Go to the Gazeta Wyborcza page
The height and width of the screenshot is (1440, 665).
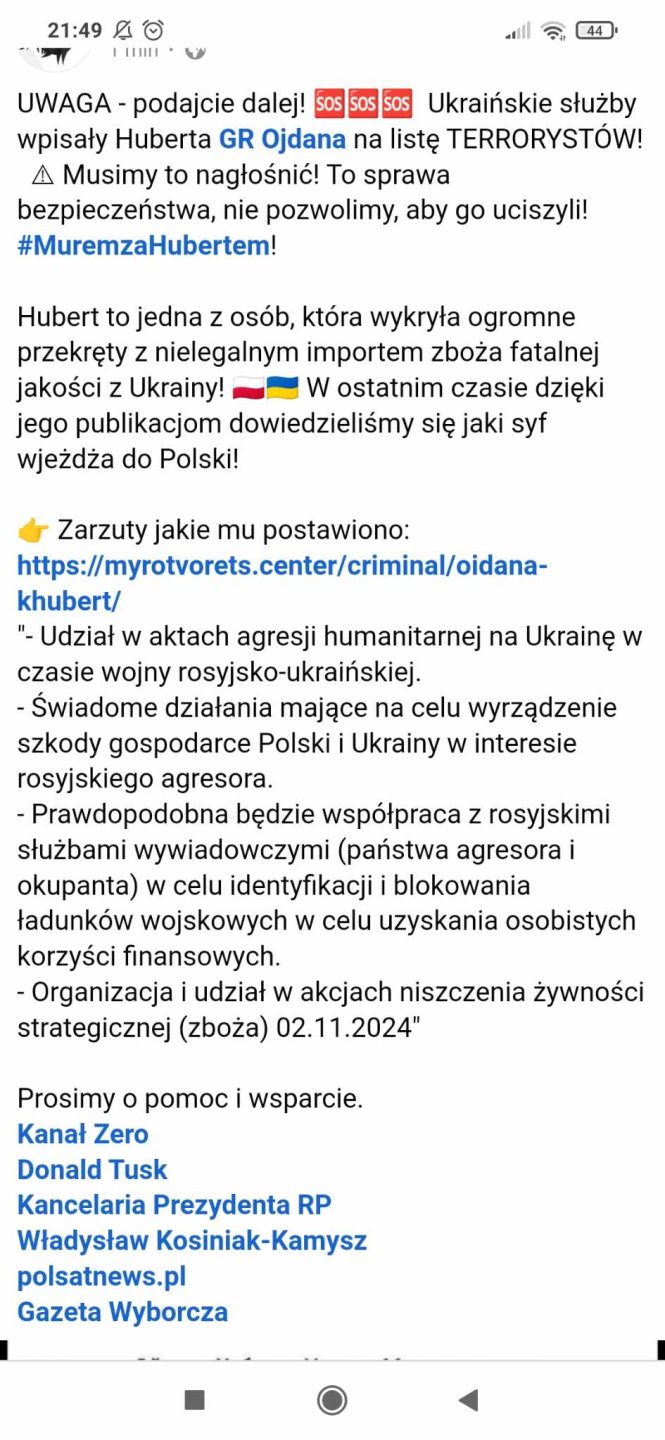click(x=122, y=1311)
